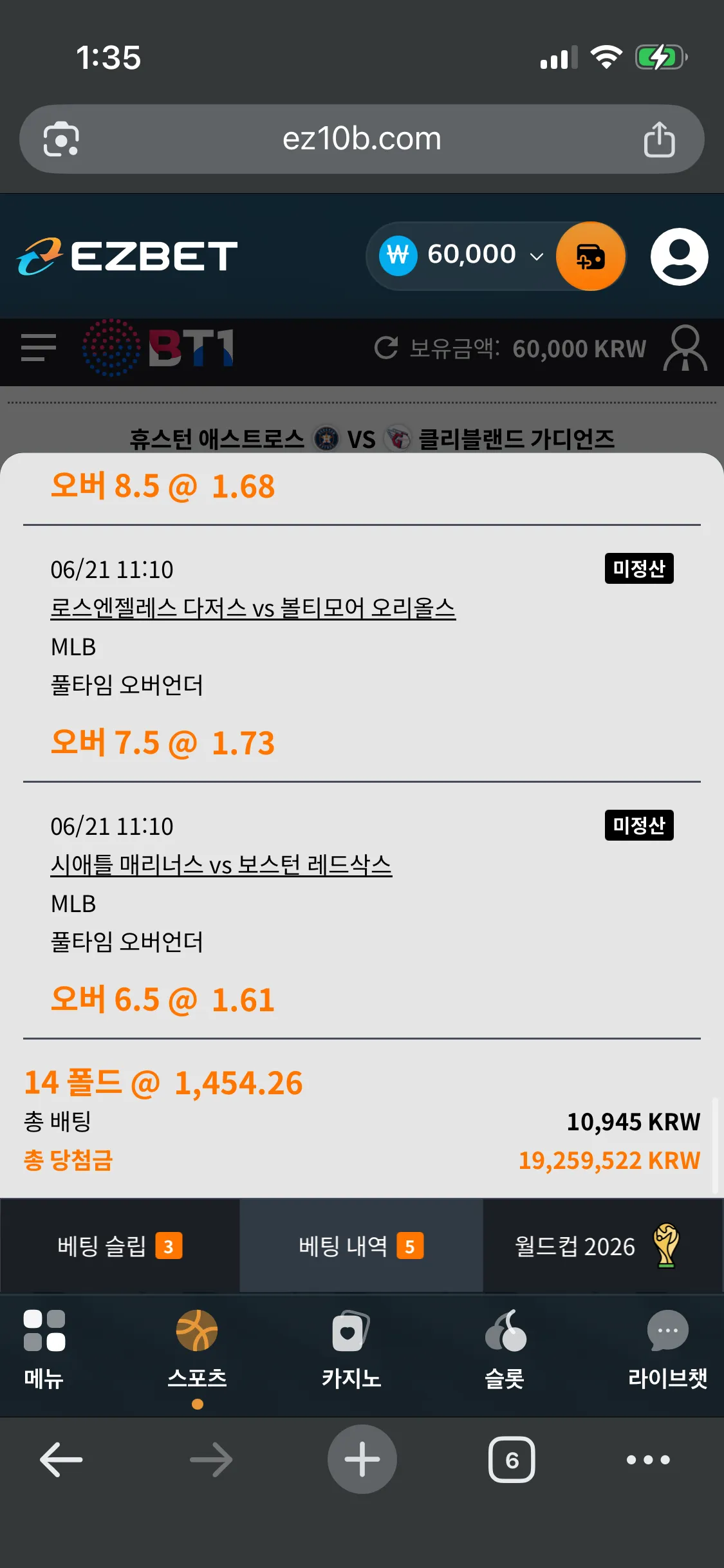The height and width of the screenshot is (1568, 724).
Task: Select the 베팅 내역 tab
Action: 361,1246
